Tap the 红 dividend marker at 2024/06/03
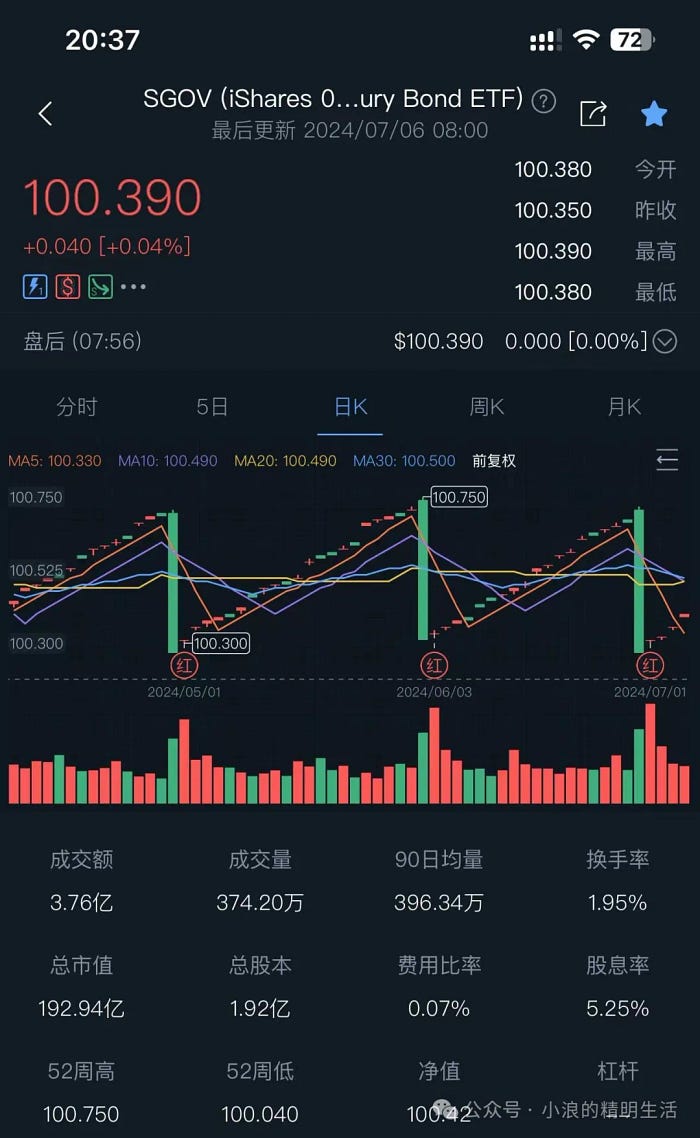The image size is (700, 1138). click(434, 665)
